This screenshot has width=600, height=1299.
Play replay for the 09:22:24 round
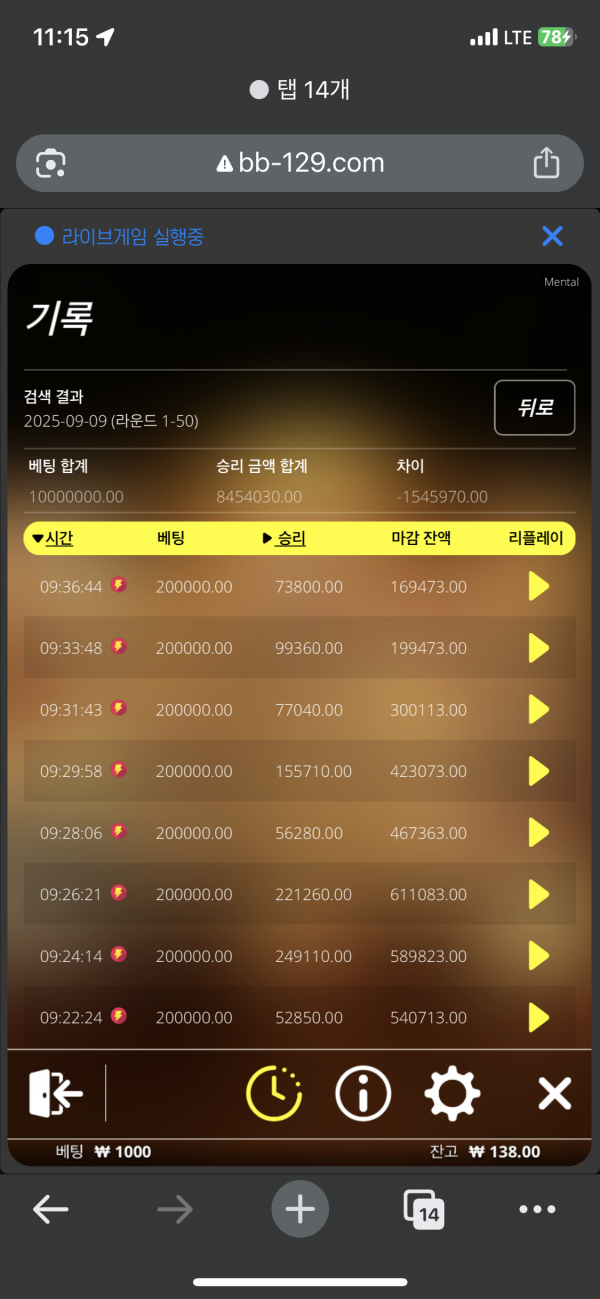coord(539,1017)
